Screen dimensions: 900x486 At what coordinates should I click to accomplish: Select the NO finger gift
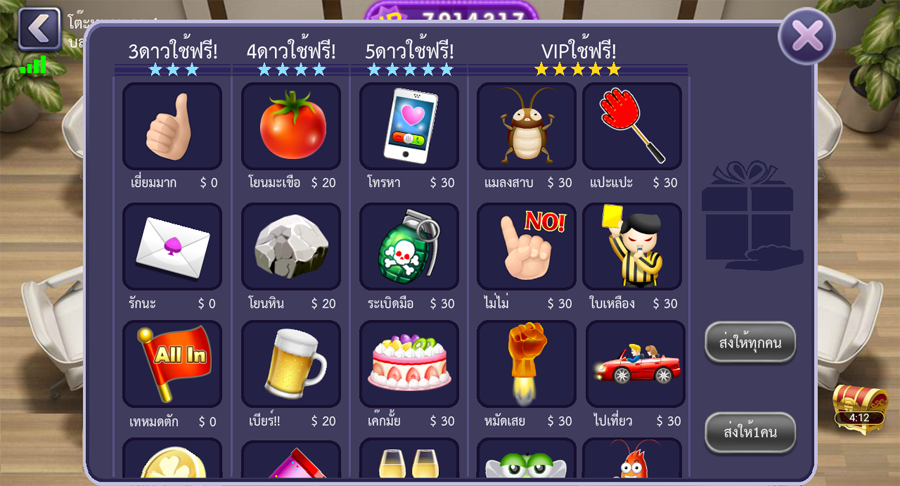click(526, 246)
